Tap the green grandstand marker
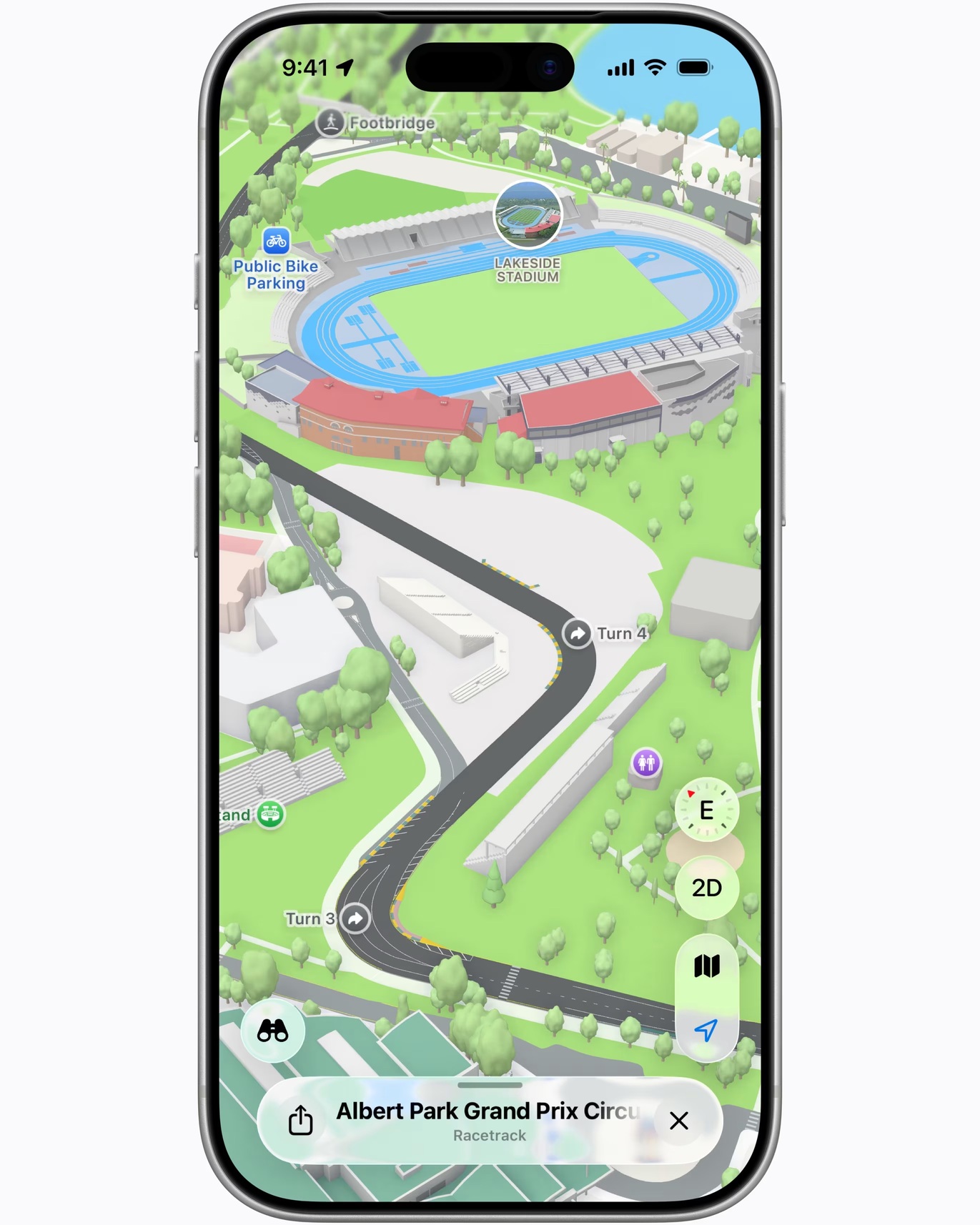 271,814
